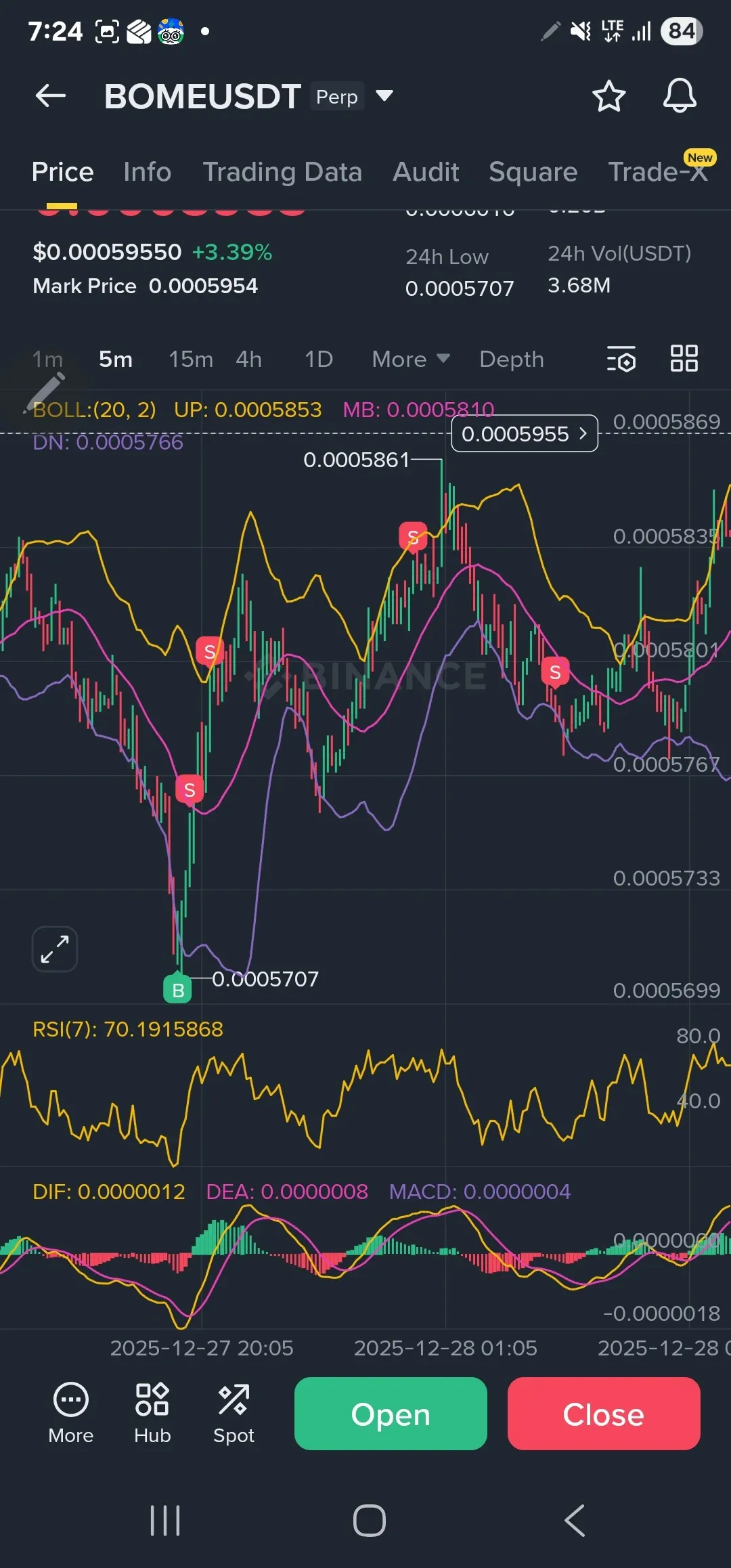This screenshot has width=731, height=1568.
Task: Select the 1m chart interval
Action: pos(47,359)
